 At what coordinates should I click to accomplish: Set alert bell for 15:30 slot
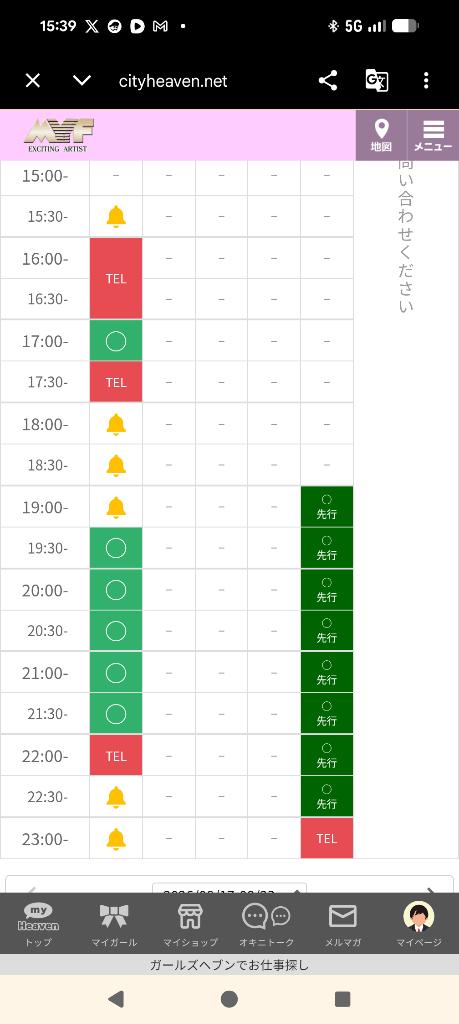tap(116, 216)
